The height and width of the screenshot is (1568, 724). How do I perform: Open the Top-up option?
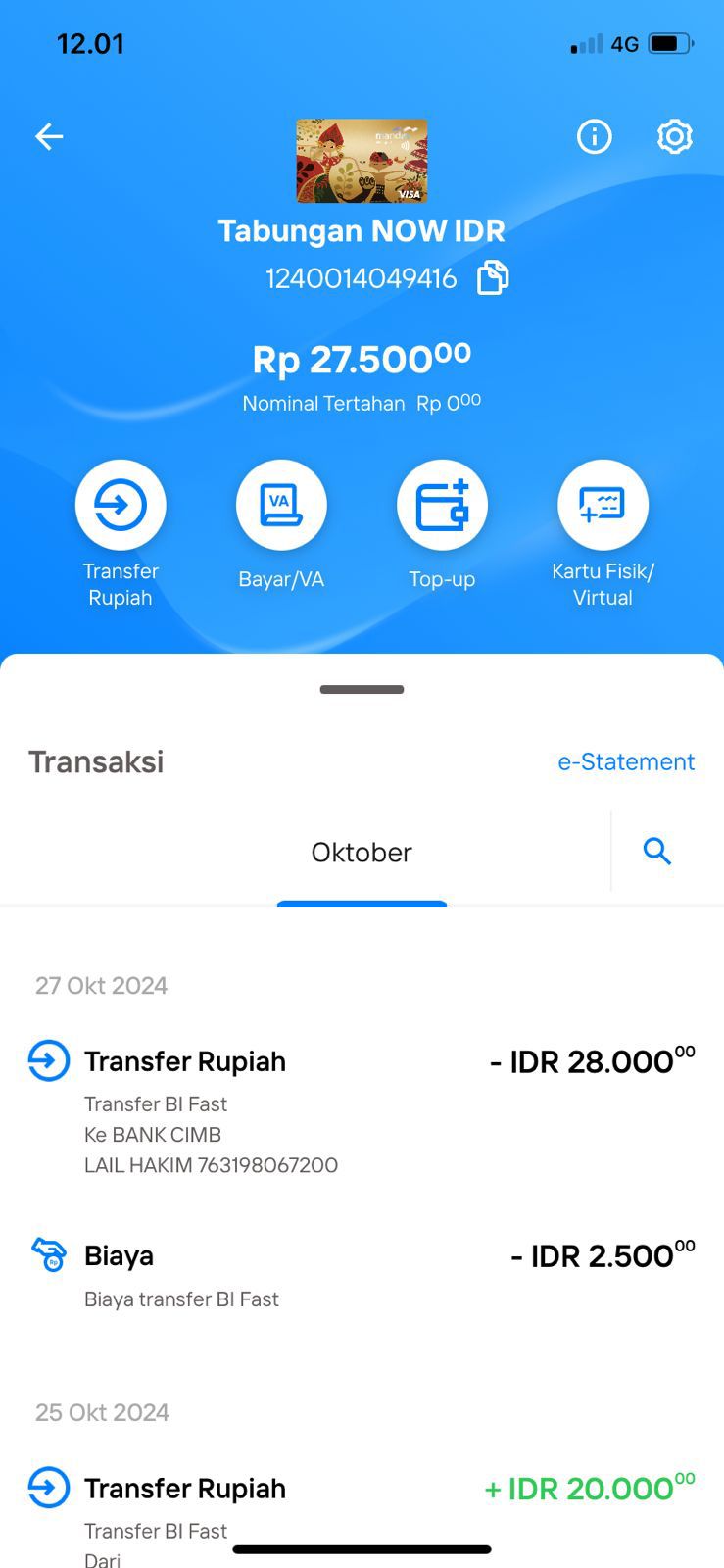pos(442,505)
